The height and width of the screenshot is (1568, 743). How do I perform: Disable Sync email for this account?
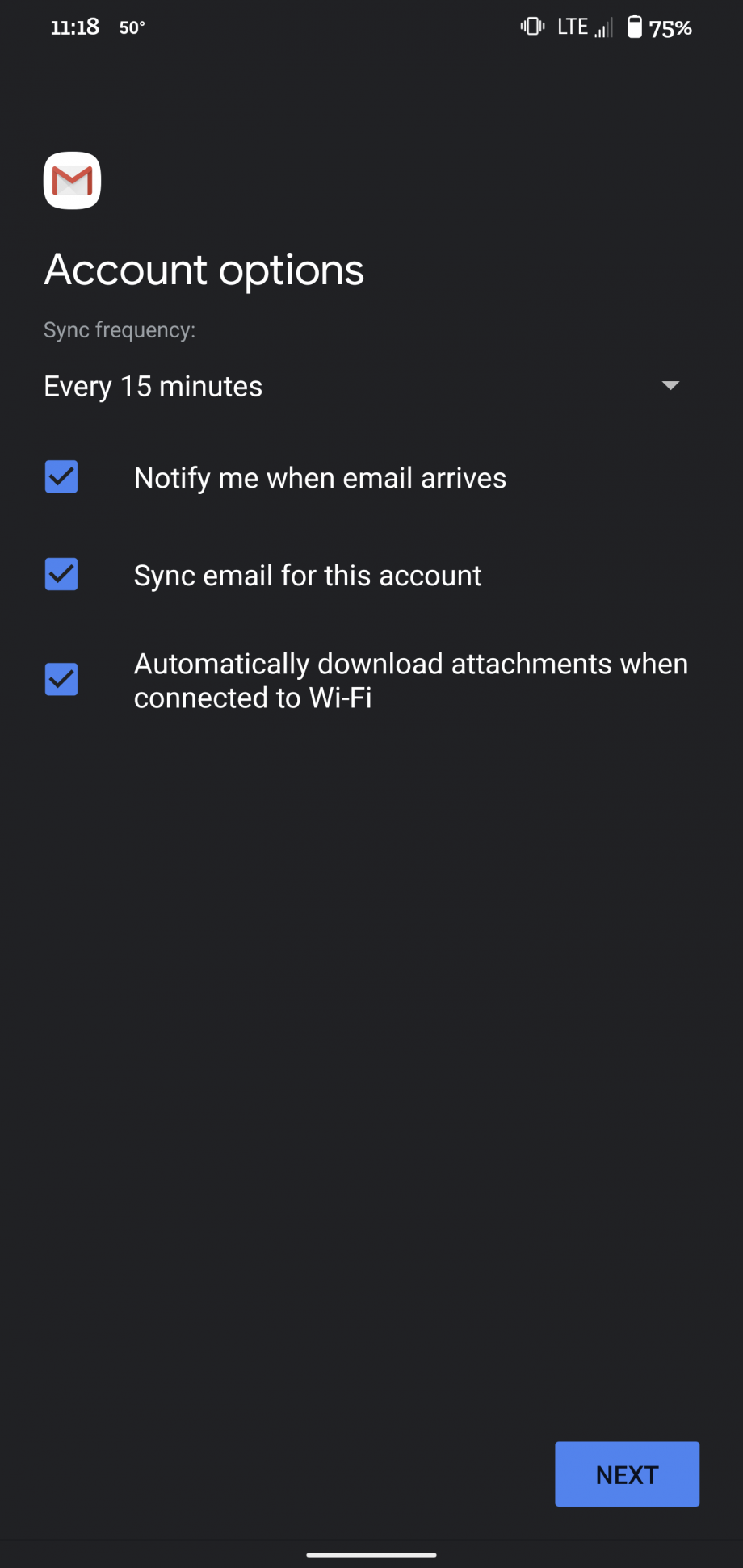(x=61, y=574)
